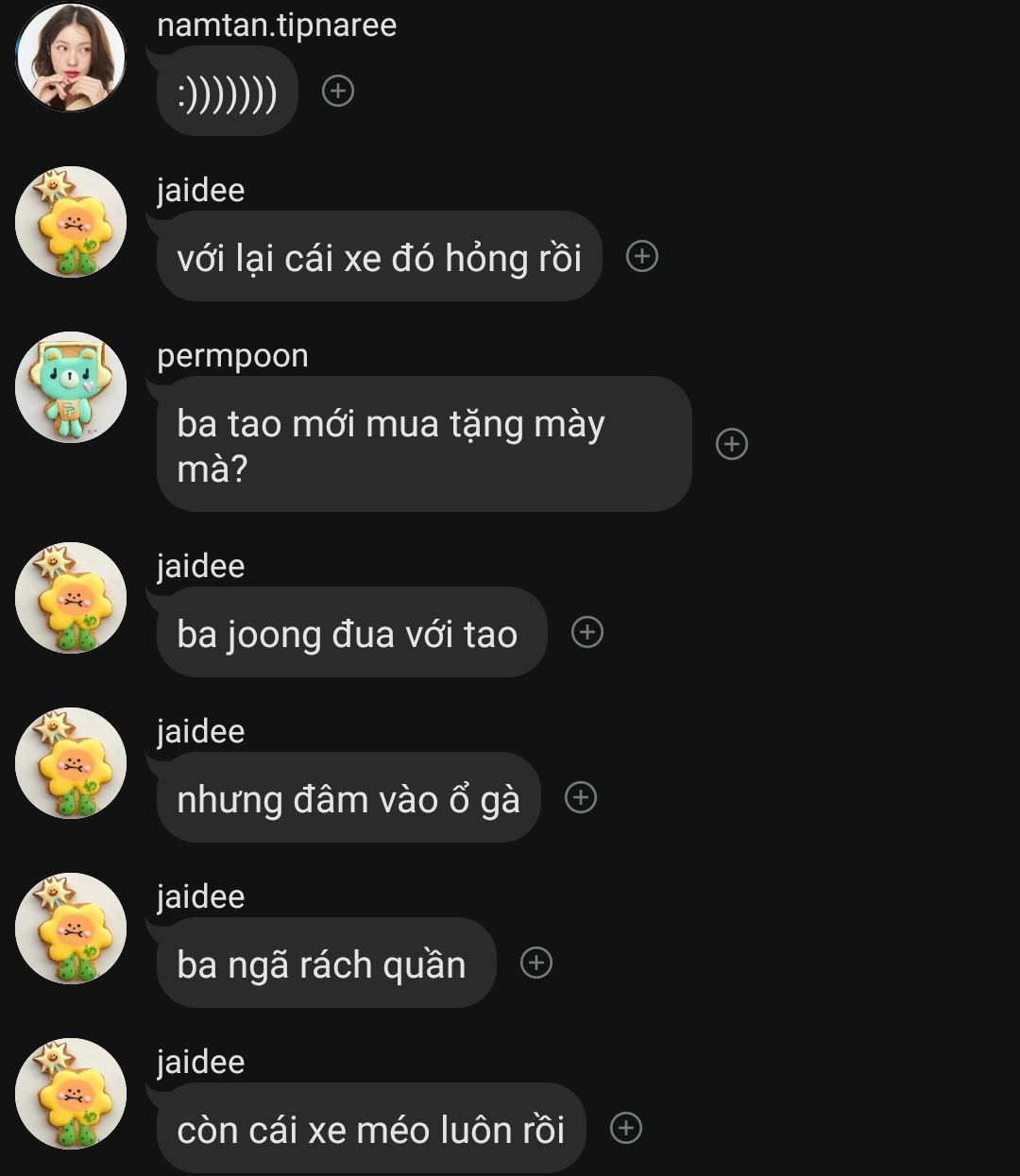View jaidee's avatar beside "với lại cái xe"
The image size is (1020, 1176).
(x=71, y=222)
